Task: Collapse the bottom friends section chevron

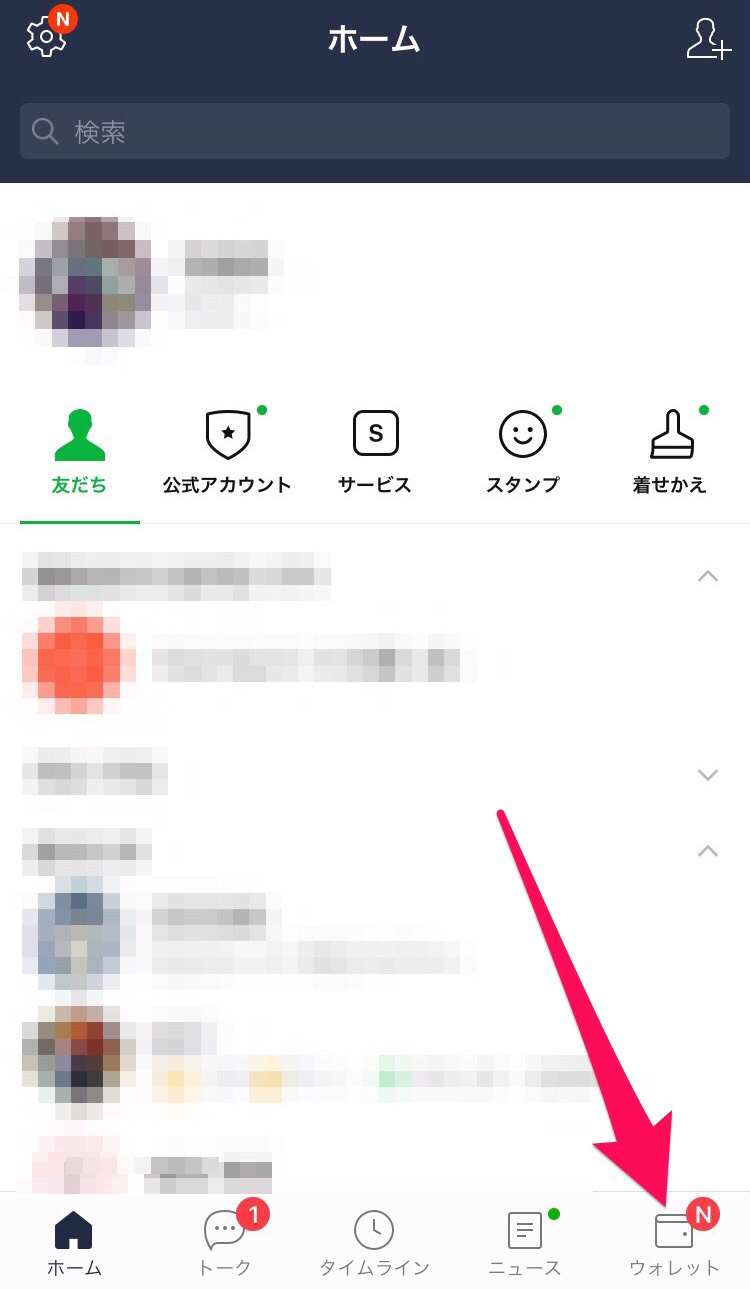Action: pos(708,851)
